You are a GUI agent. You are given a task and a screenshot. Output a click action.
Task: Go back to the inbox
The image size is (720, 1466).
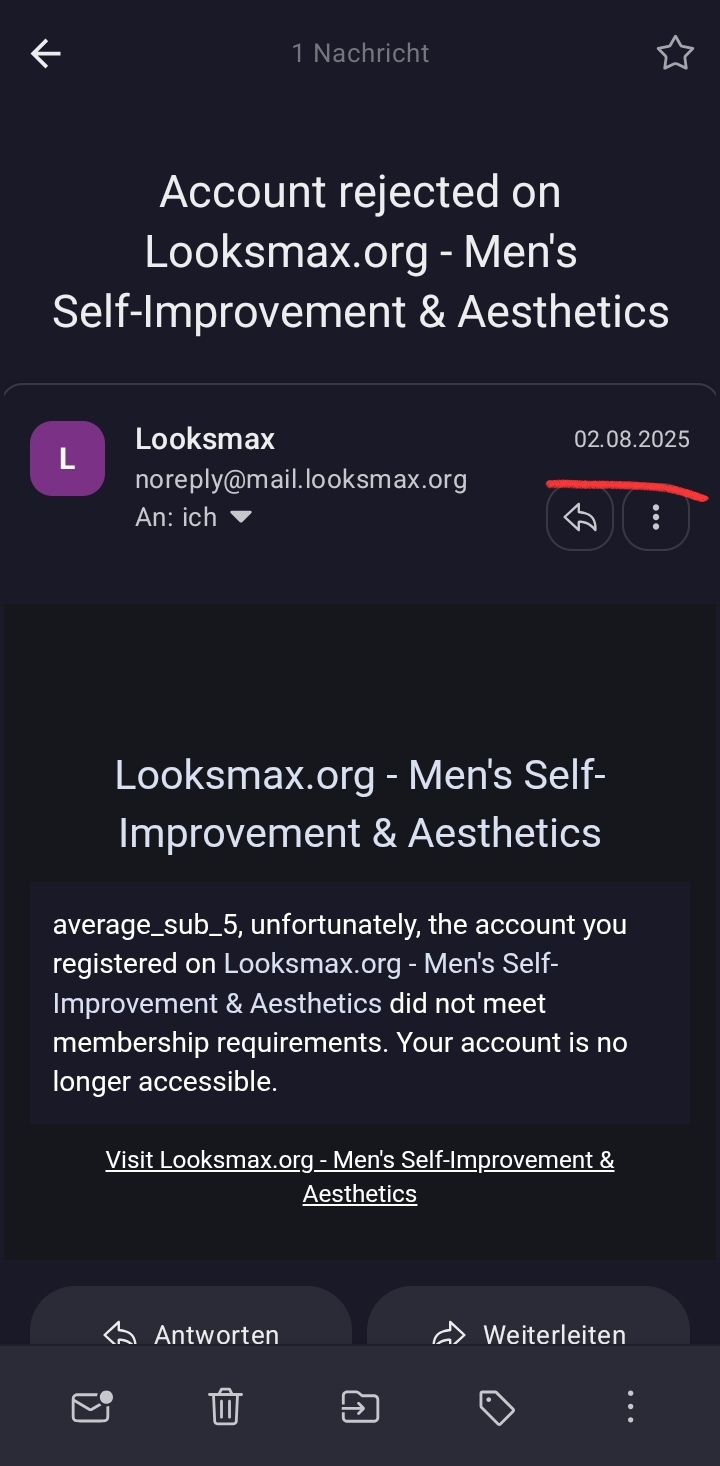(46, 54)
